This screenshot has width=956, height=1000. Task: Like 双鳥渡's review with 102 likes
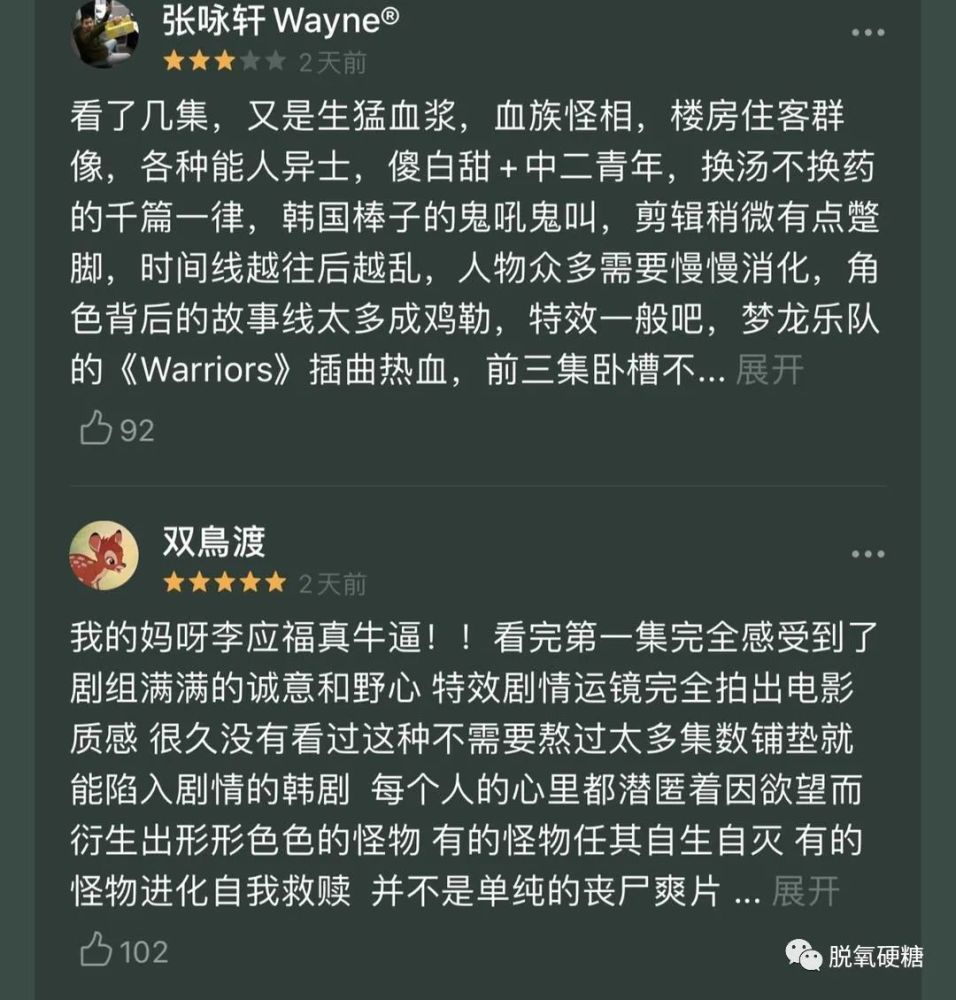[x=97, y=949]
